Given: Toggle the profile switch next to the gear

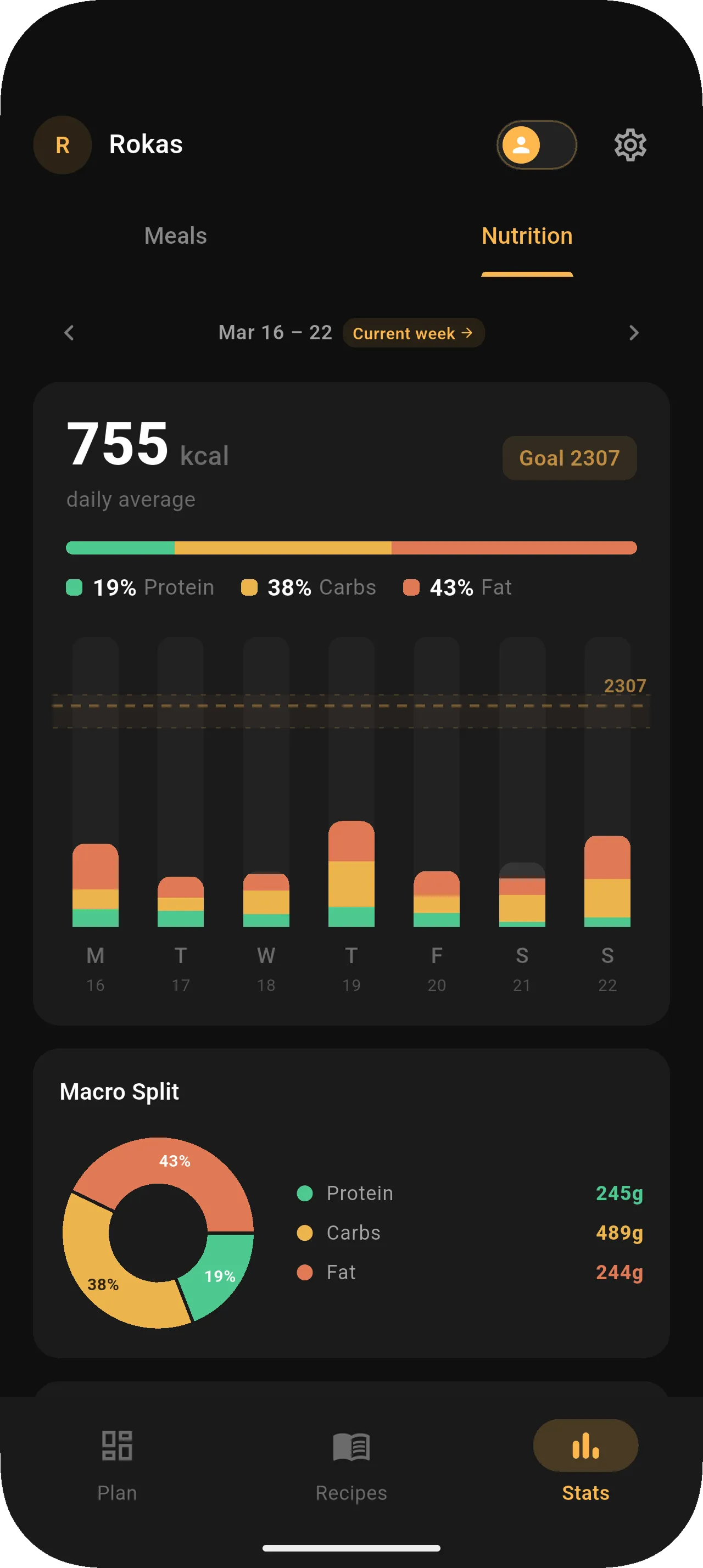Looking at the screenshot, I should tap(535, 144).
